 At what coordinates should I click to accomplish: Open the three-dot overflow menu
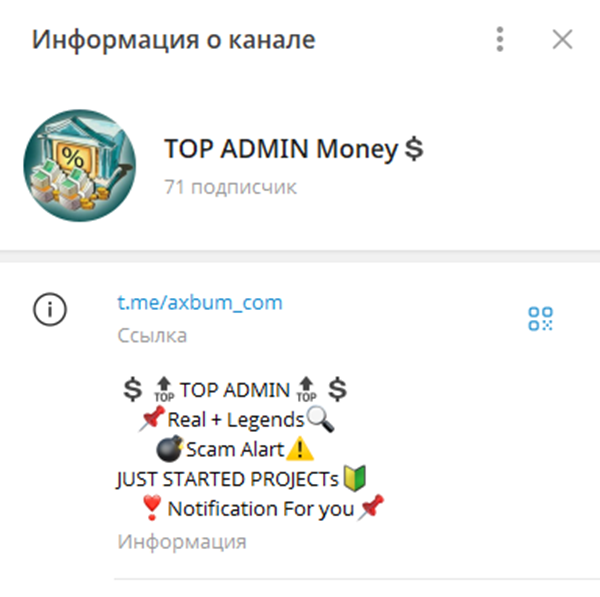click(500, 40)
